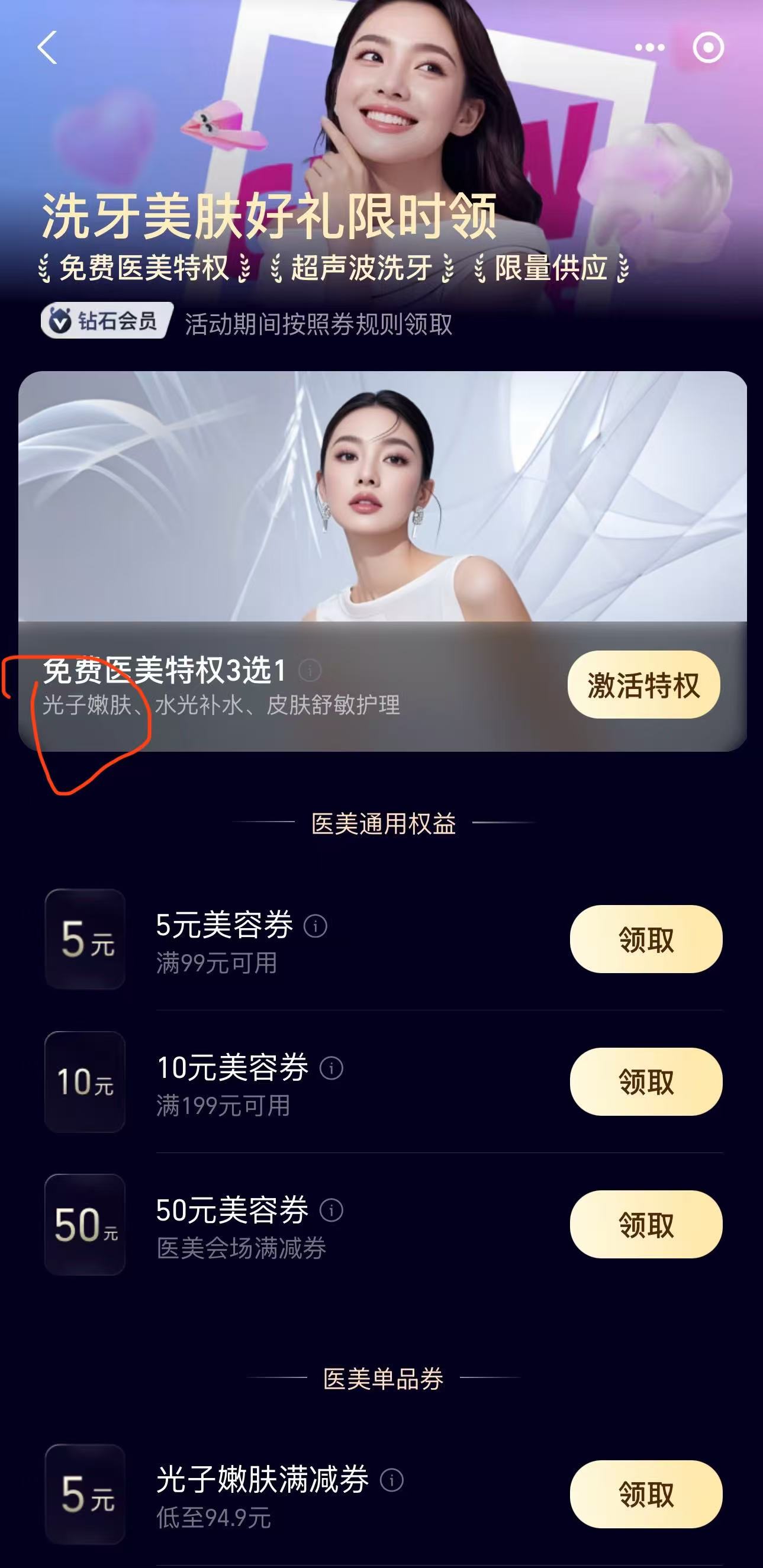Claim the 10元美容券 coupon
Image resolution: width=763 pixels, height=1568 pixels.
pos(646,1081)
